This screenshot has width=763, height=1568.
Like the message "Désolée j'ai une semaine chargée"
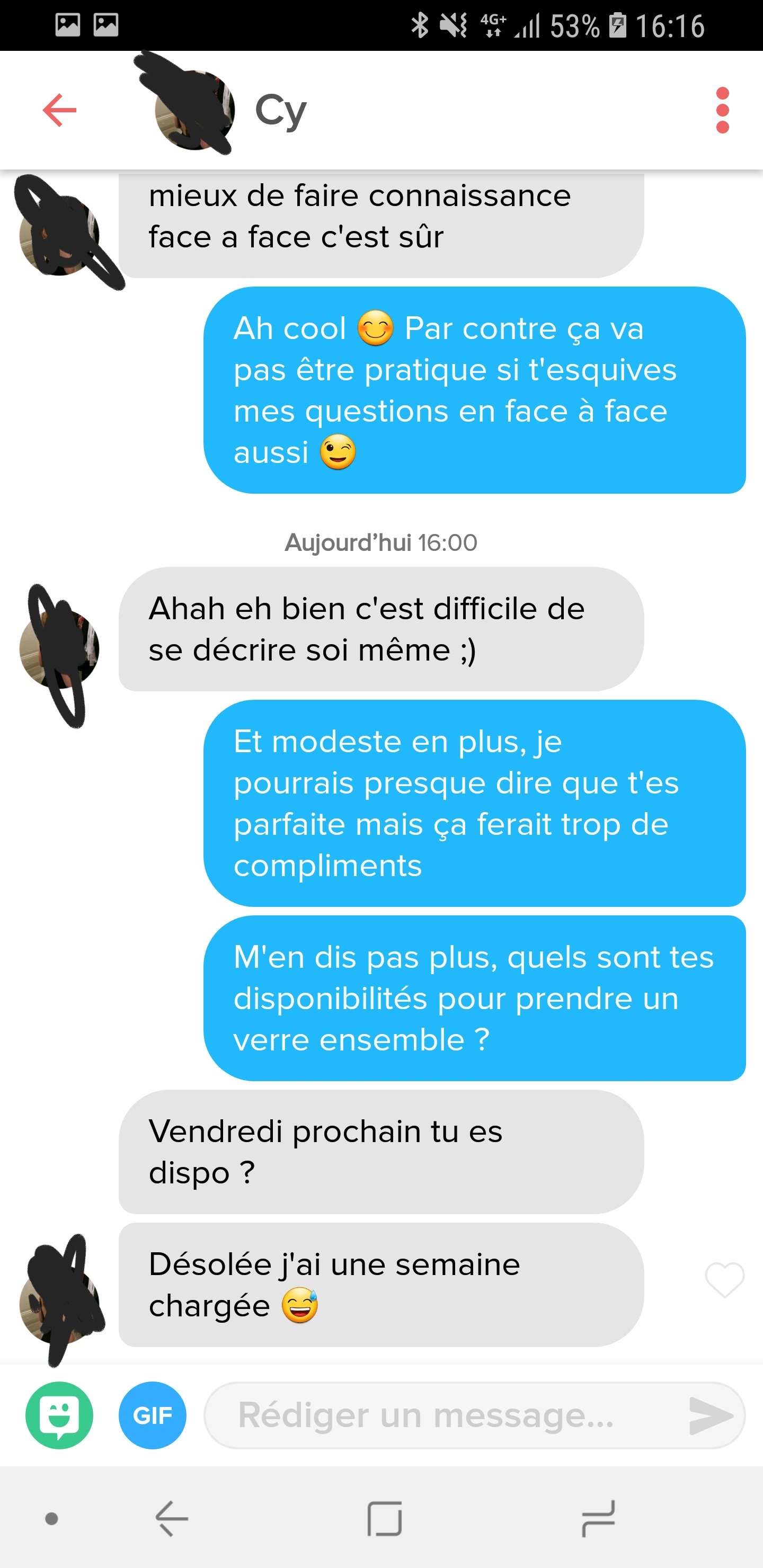pyautogui.click(x=724, y=1280)
